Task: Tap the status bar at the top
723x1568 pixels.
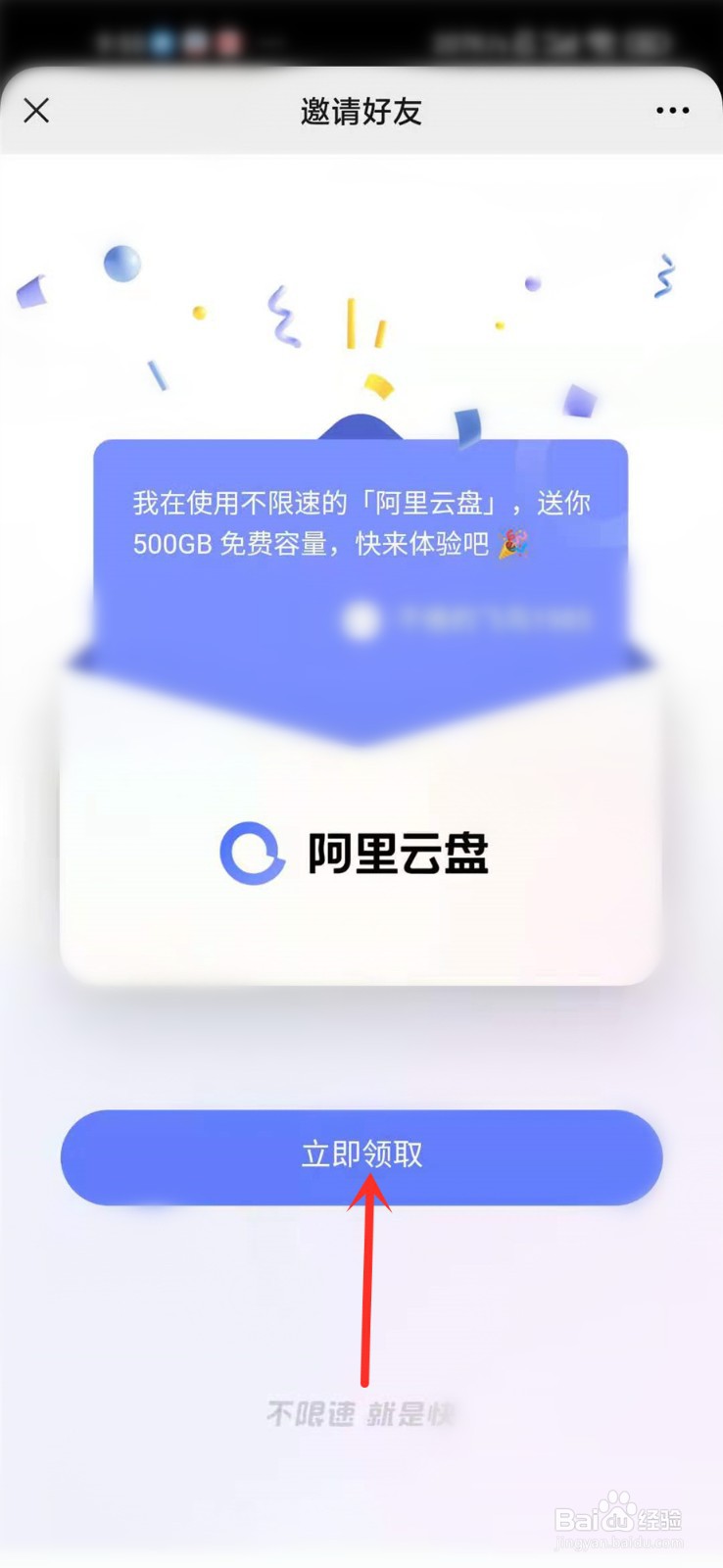Action: tap(361, 34)
